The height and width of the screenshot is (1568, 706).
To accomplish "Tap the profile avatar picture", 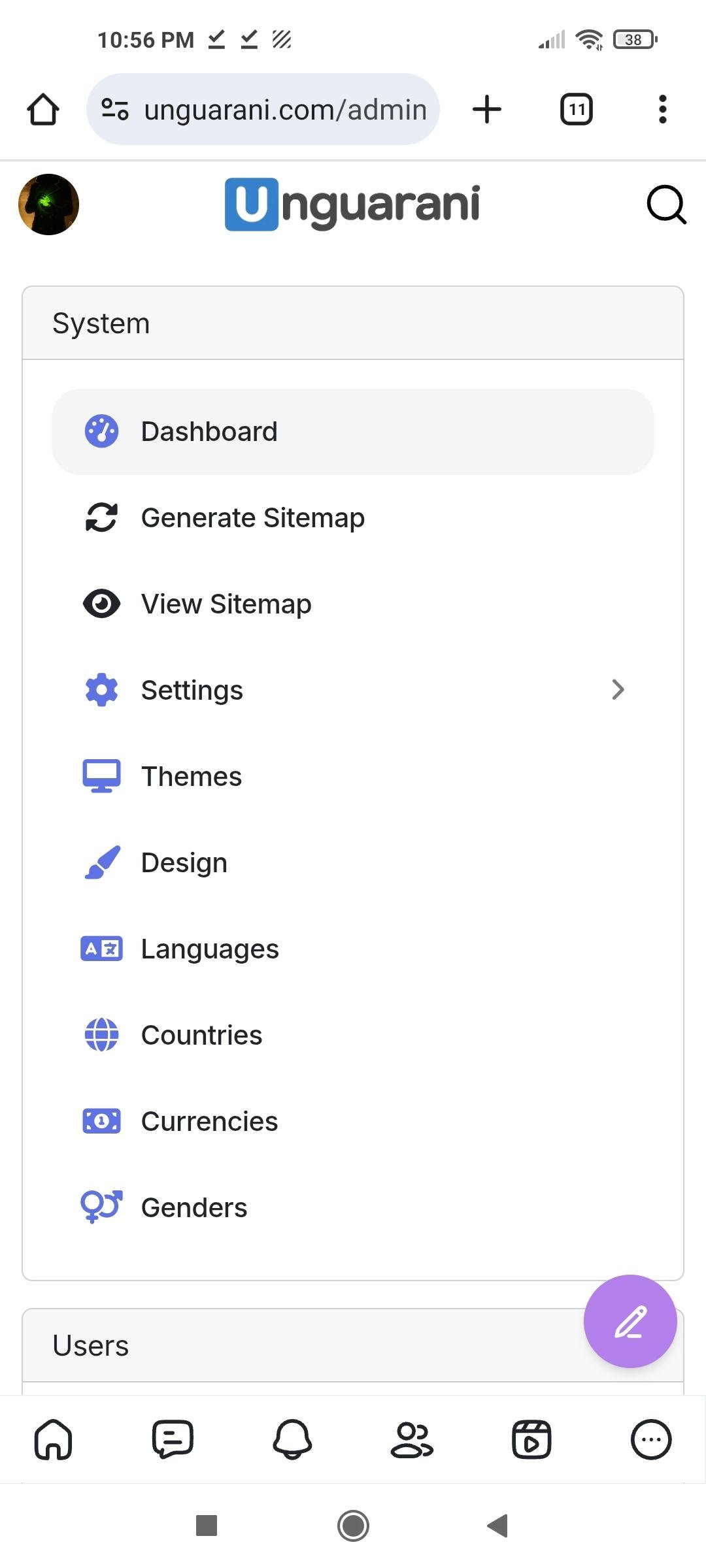I will [48, 204].
